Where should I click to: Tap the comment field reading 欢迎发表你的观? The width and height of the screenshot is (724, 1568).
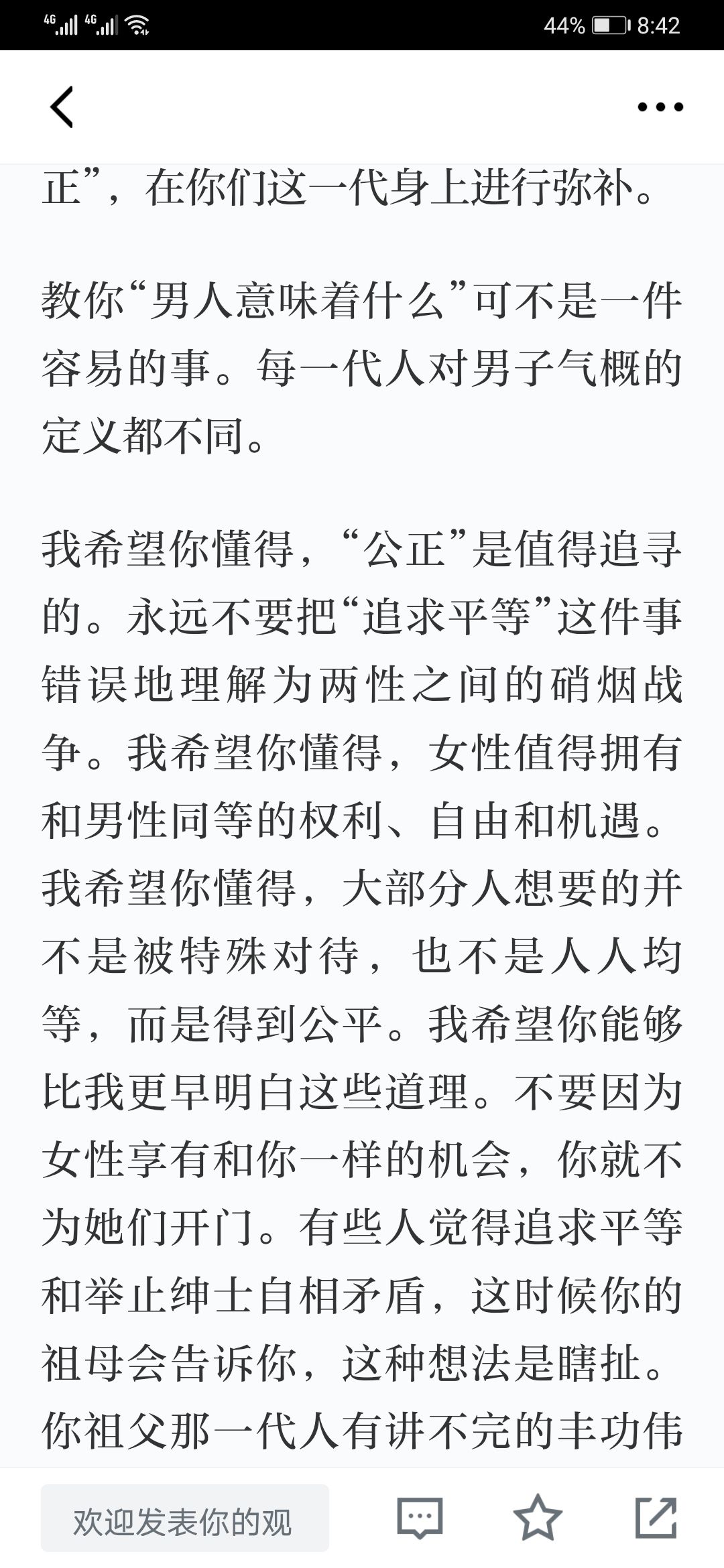pyautogui.click(x=185, y=1518)
